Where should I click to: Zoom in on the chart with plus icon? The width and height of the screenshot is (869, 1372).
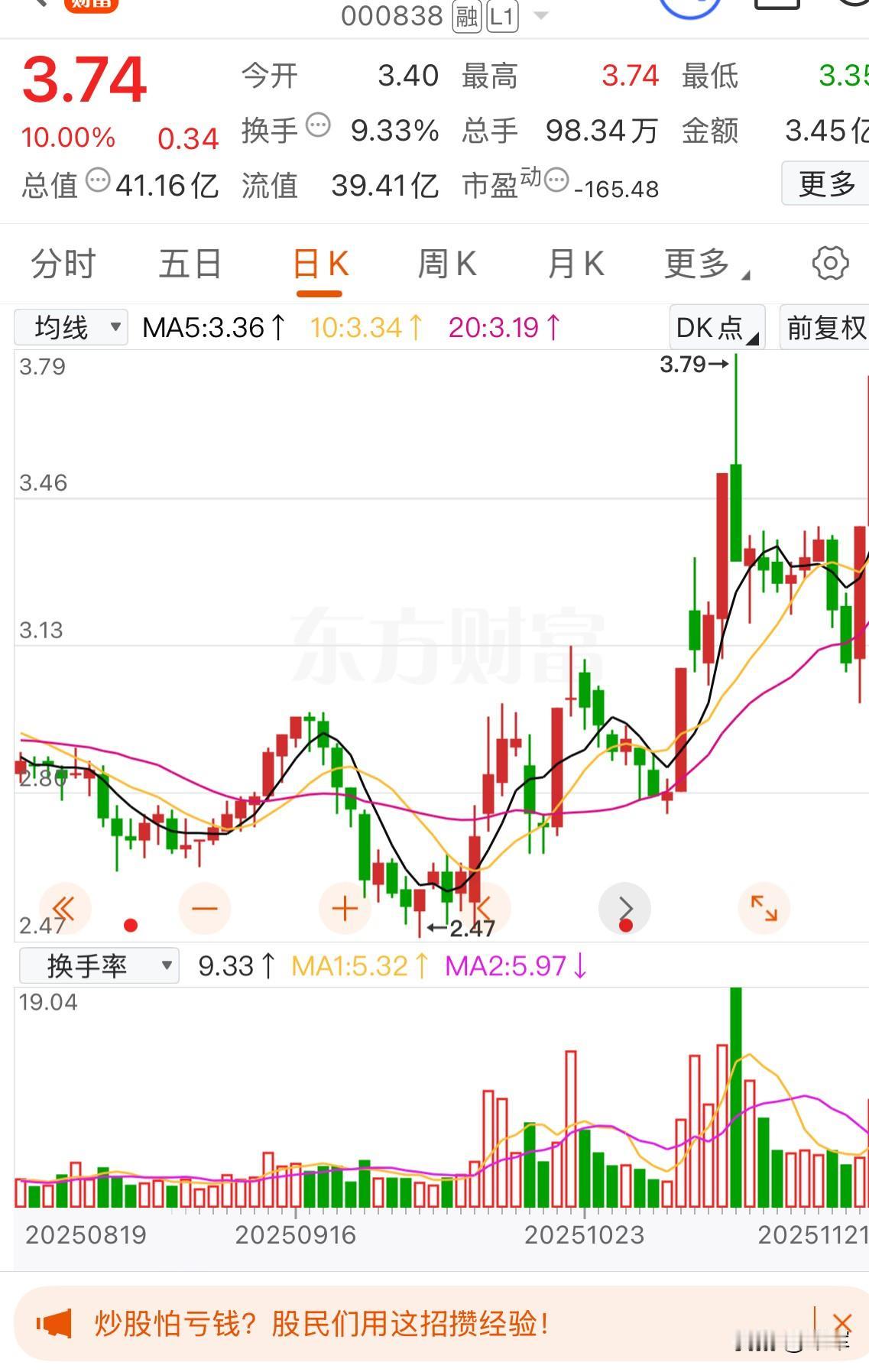343,908
